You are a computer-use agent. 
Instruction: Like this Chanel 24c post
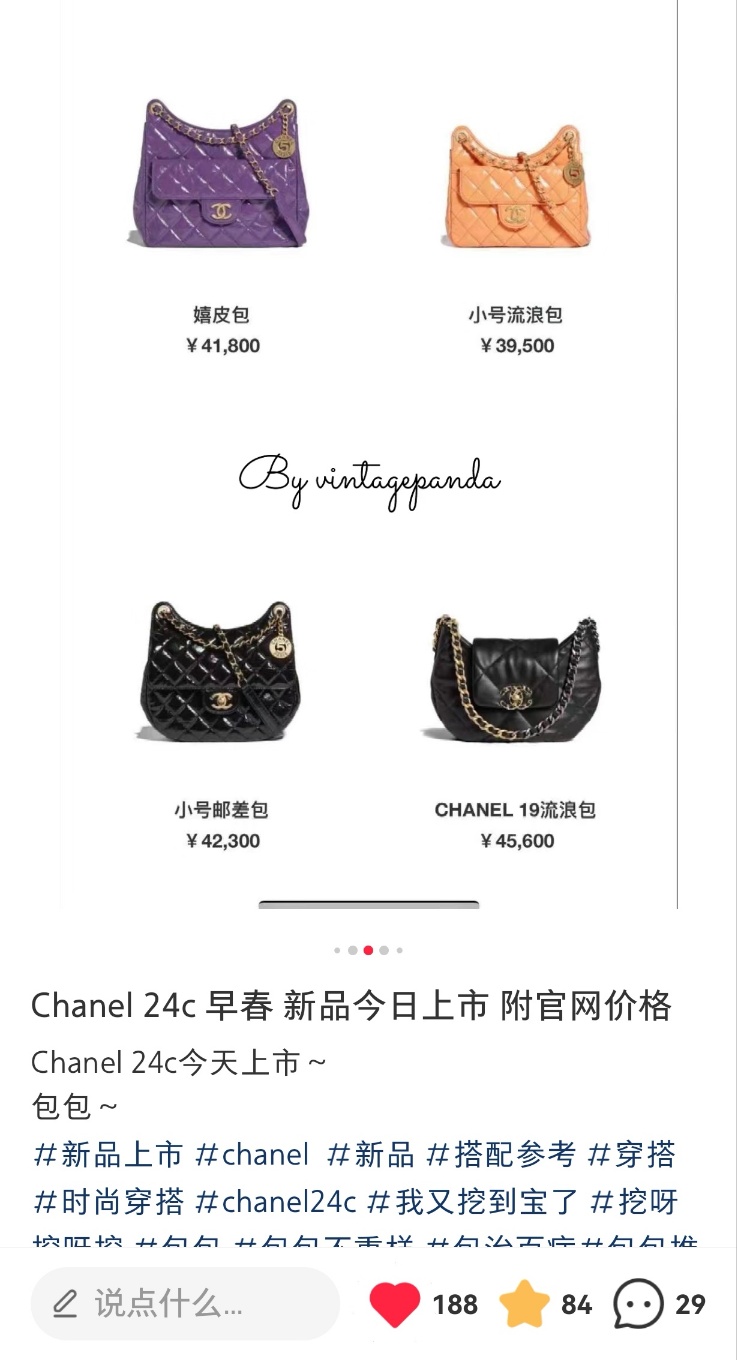click(x=395, y=1304)
